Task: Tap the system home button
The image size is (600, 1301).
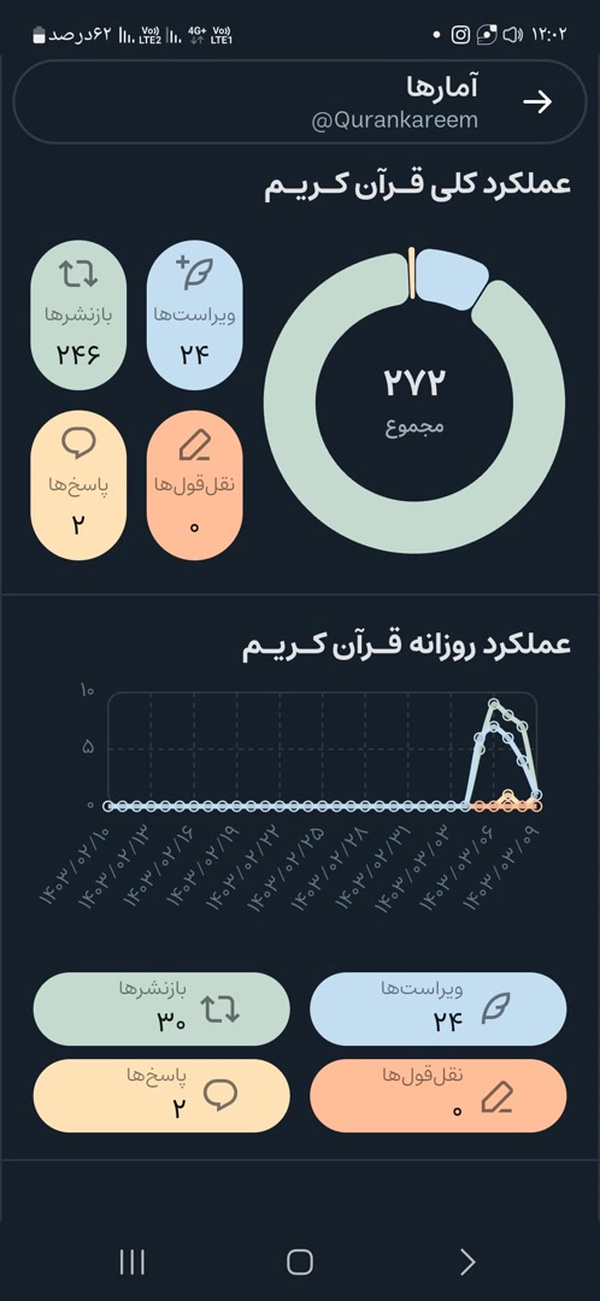Action: coord(300,1262)
